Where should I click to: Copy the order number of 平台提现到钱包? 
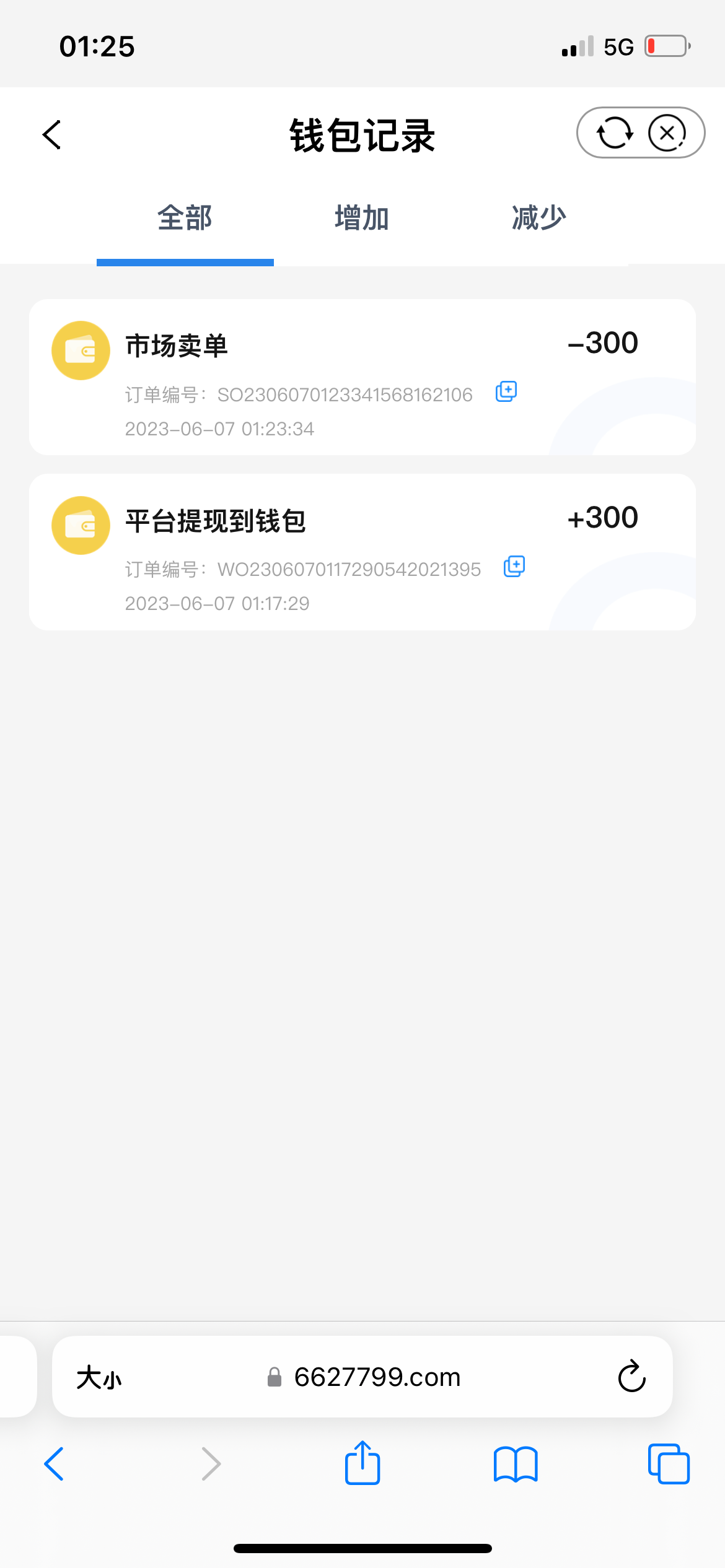pos(514,567)
